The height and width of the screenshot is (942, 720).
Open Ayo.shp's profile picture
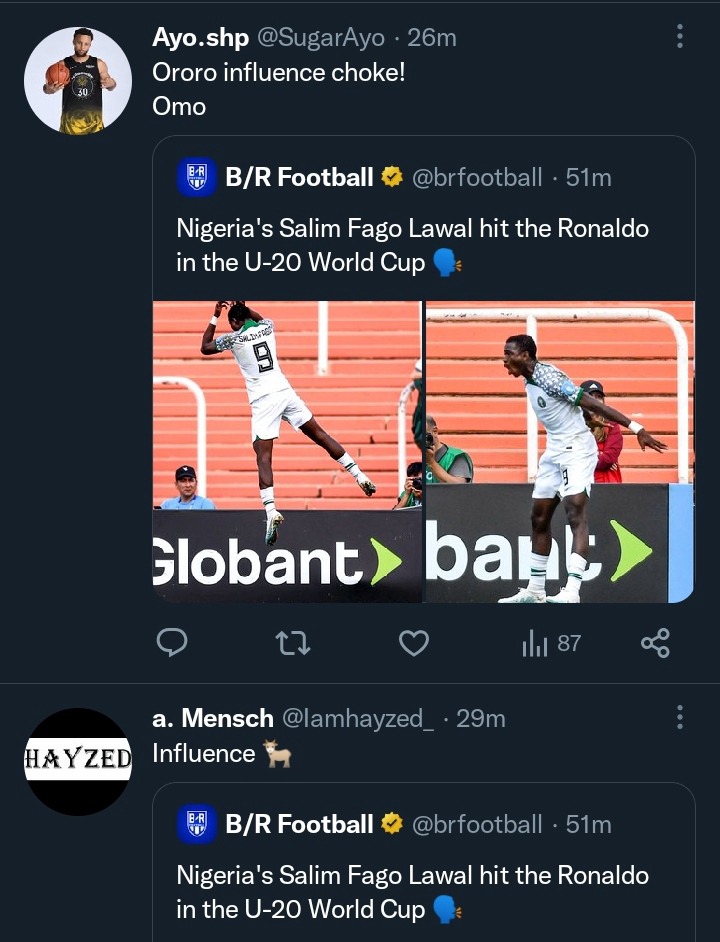click(x=78, y=81)
